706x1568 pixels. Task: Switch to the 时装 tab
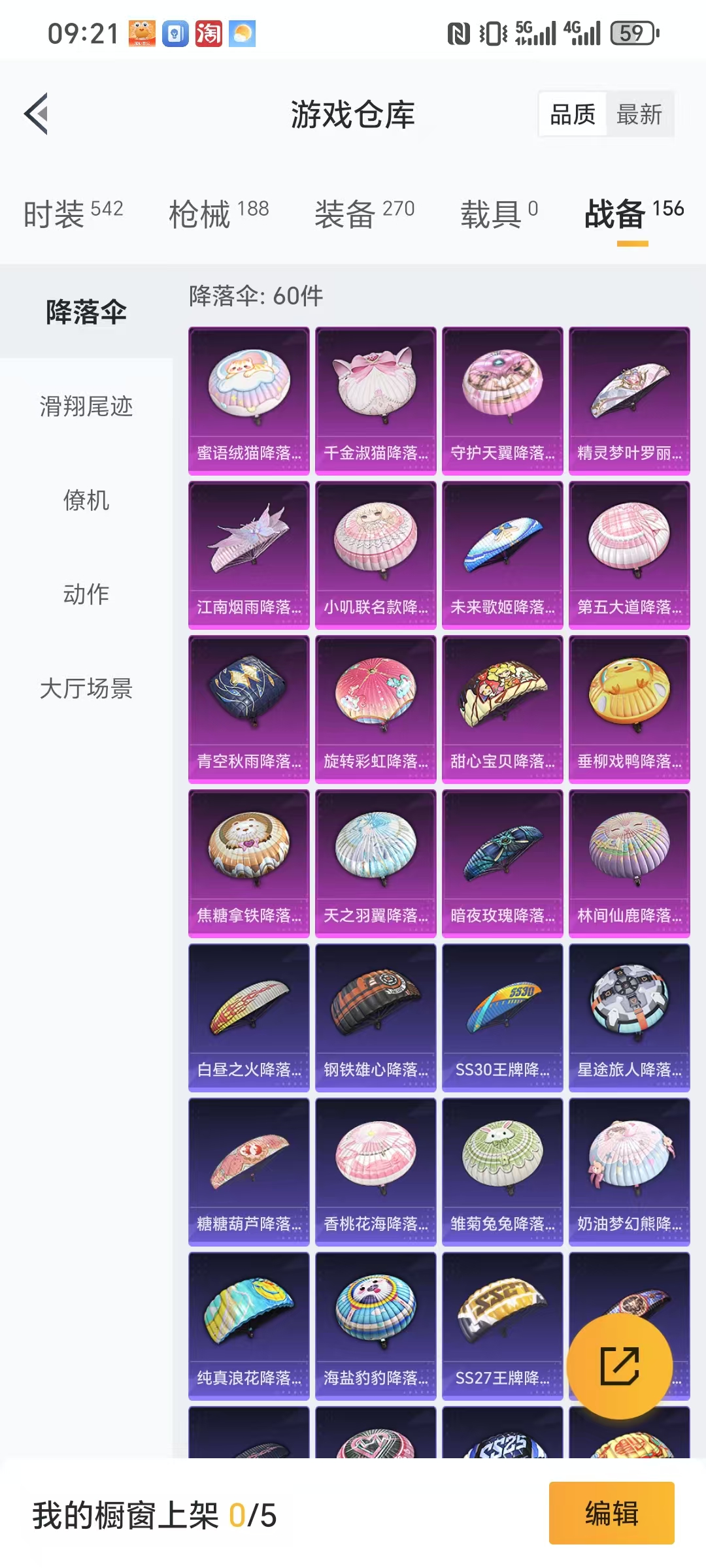[x=73, y=213]
